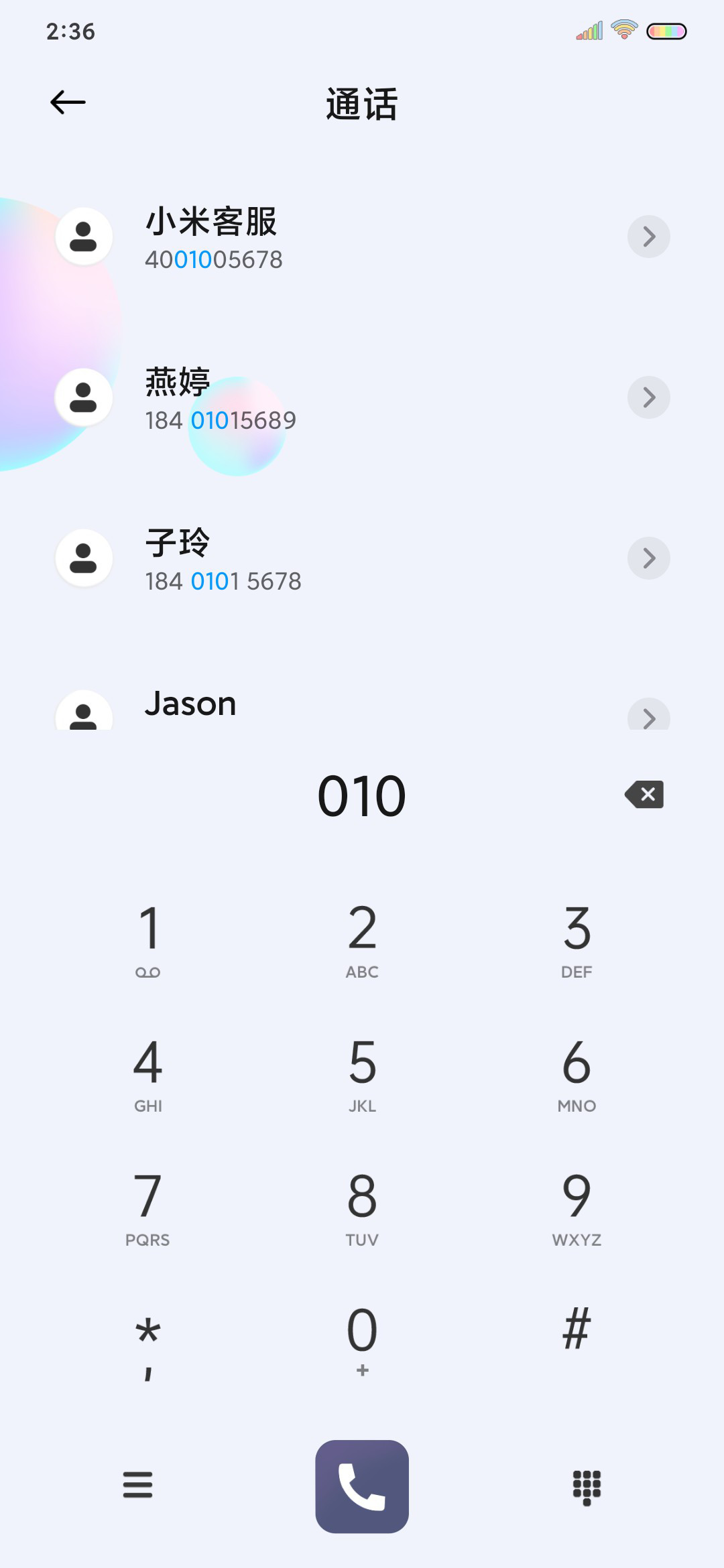Open details arrow next to 子玲
The image size is (724, 1568).
[x=648, y=558]
